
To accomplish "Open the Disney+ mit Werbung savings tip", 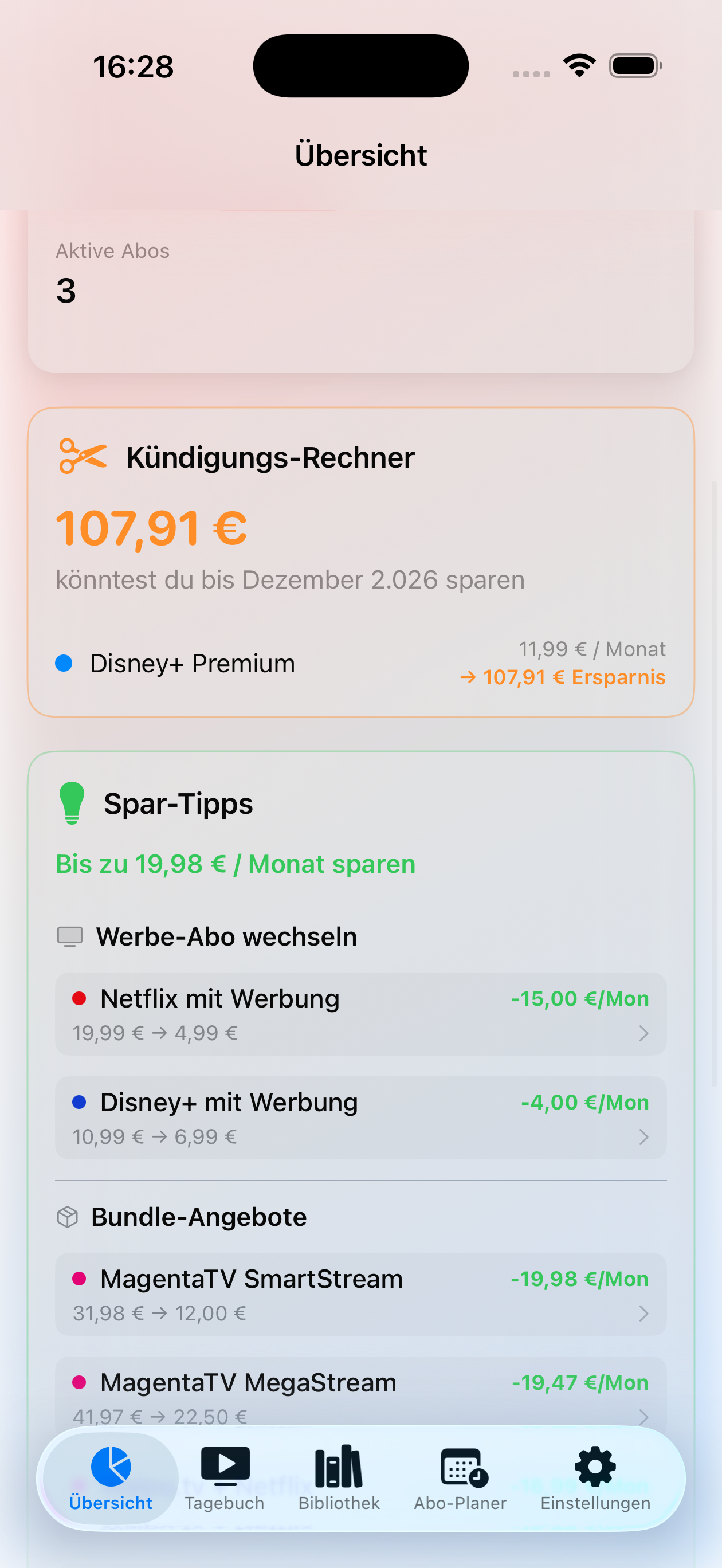I will coord(360,1118).
